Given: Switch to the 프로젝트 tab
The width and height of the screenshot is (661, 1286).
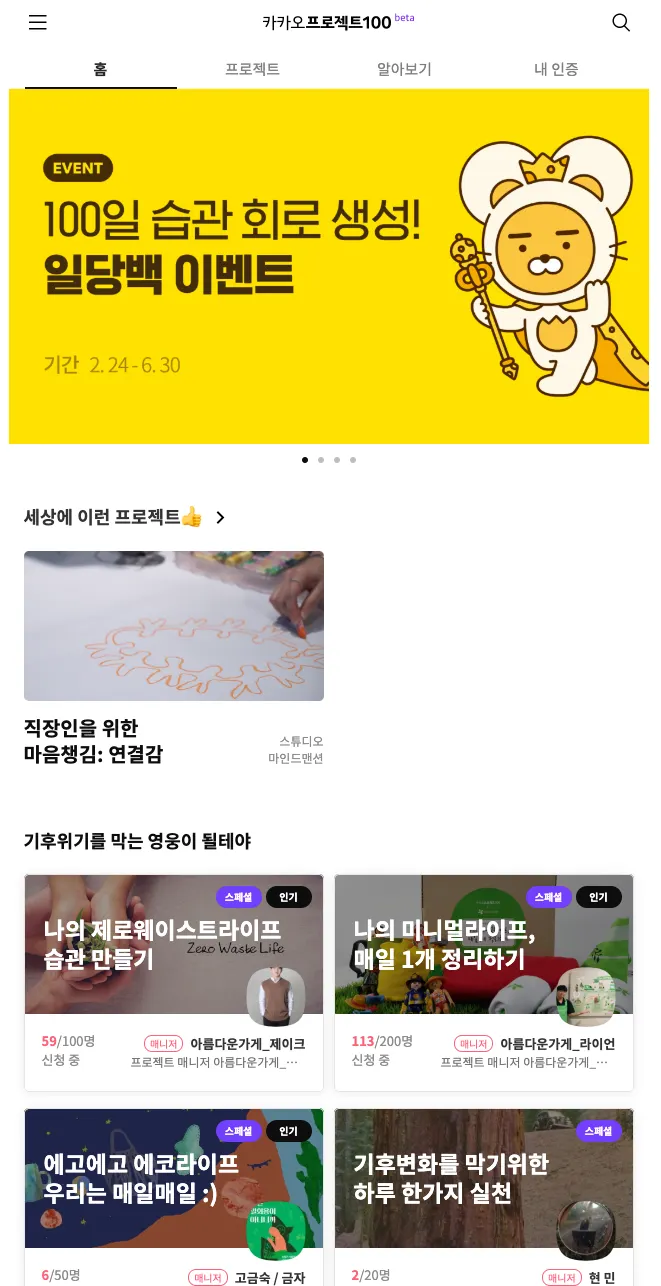Looking at the screenshot, I should click(252, 69).
